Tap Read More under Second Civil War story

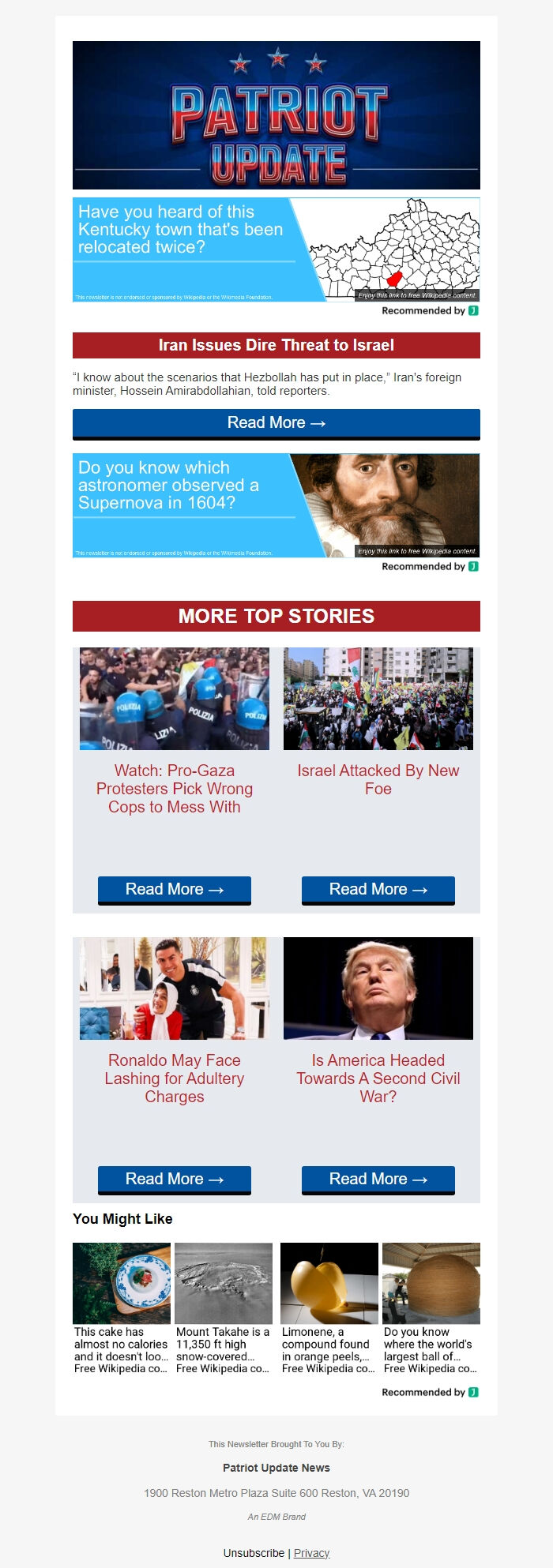click(378, 1180)
